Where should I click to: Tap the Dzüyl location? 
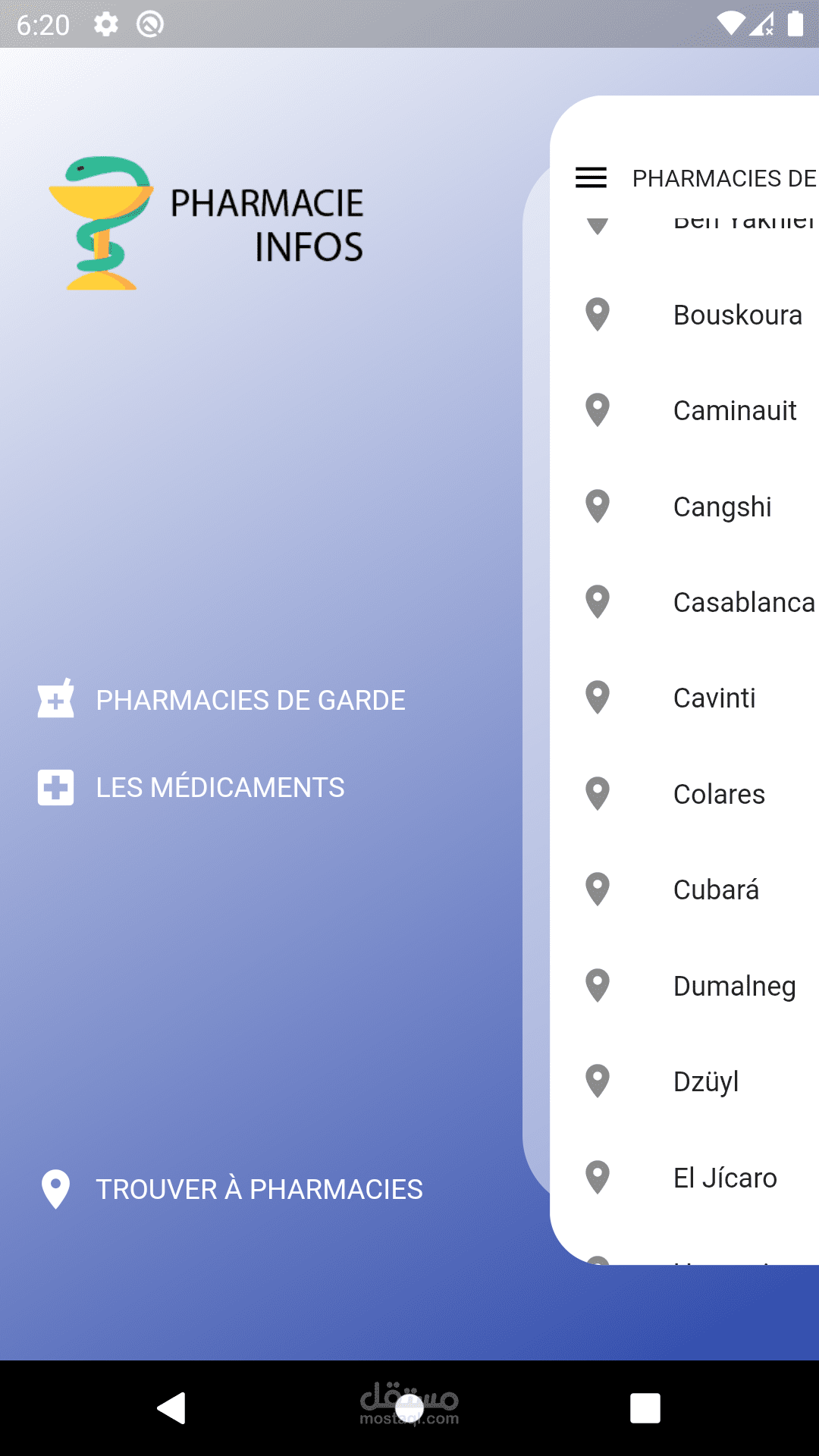(705, 1081)
